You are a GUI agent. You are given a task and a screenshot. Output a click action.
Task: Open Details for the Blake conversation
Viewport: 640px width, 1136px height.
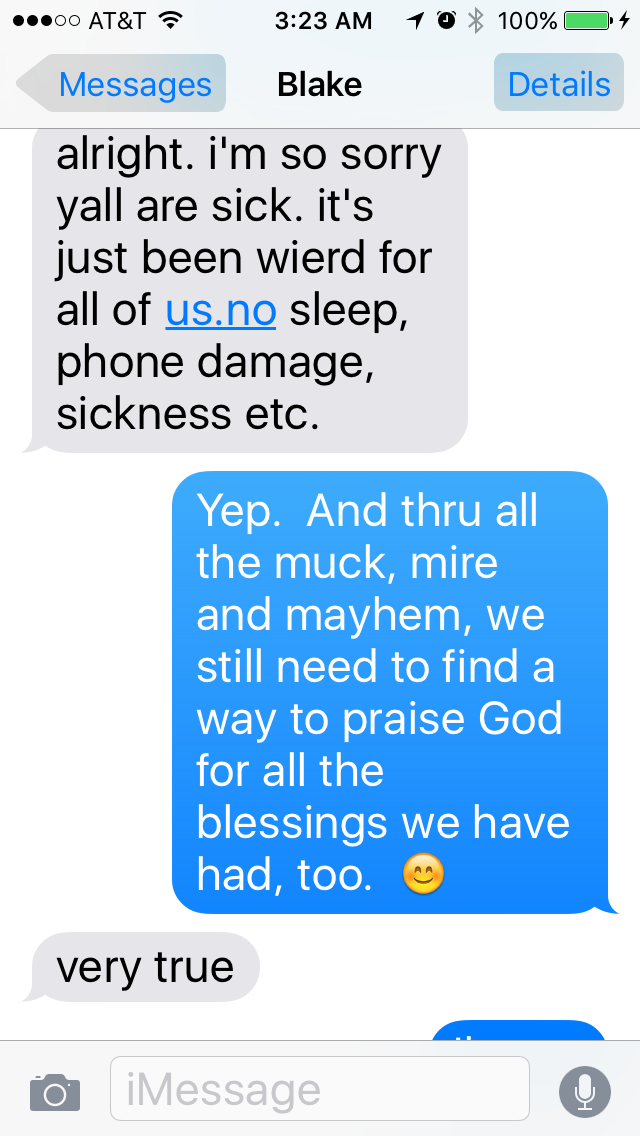pyautogui.click(x=558, y=84)
